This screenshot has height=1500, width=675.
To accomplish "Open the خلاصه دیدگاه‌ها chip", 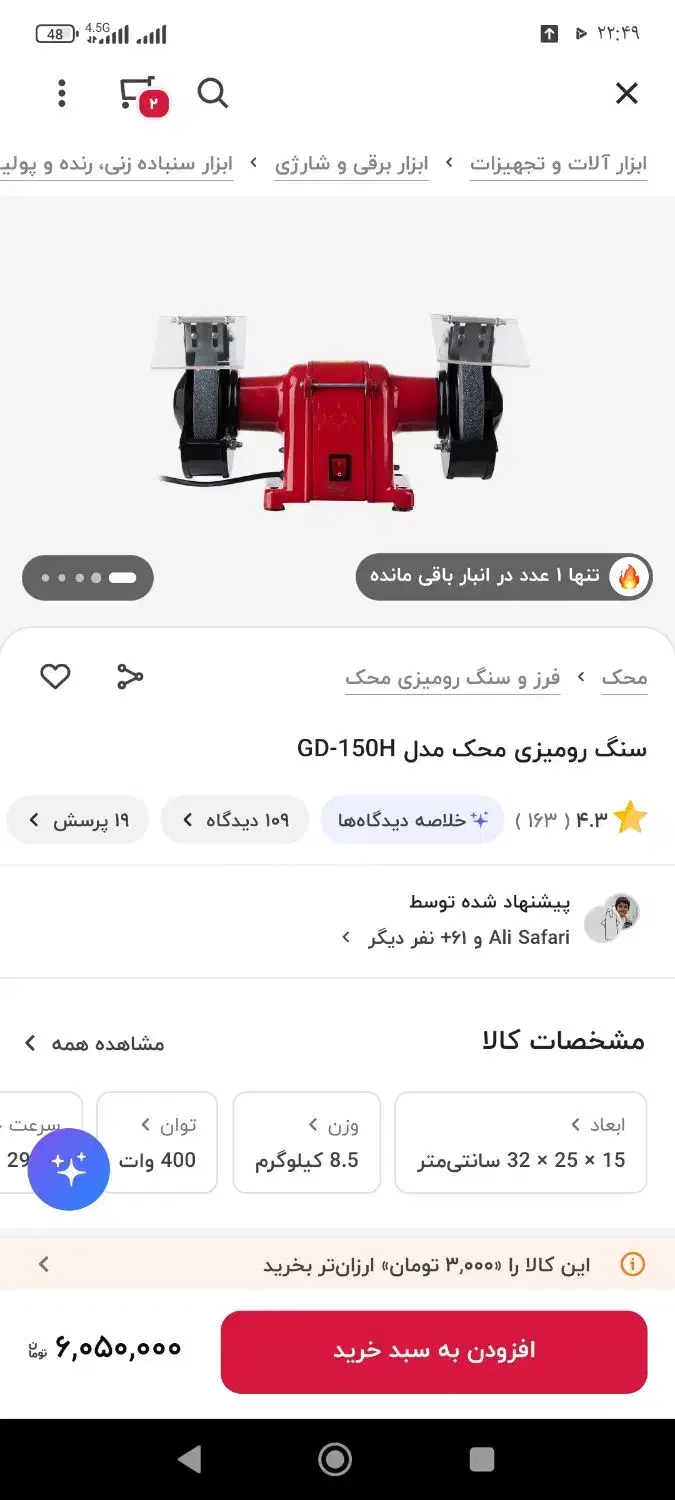I will [412, 820].
